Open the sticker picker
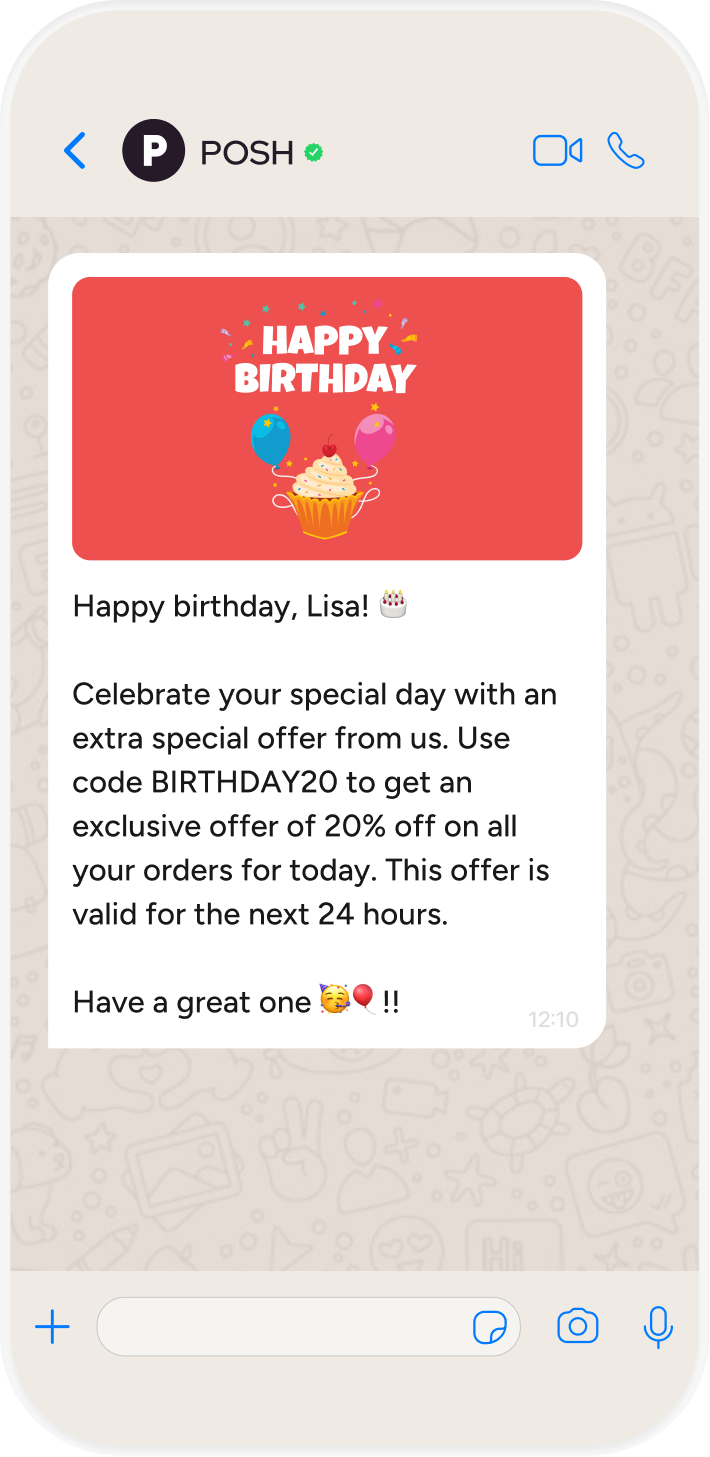The height and width of the screenshot is (1457, 710). click(x=489, y=1328)
